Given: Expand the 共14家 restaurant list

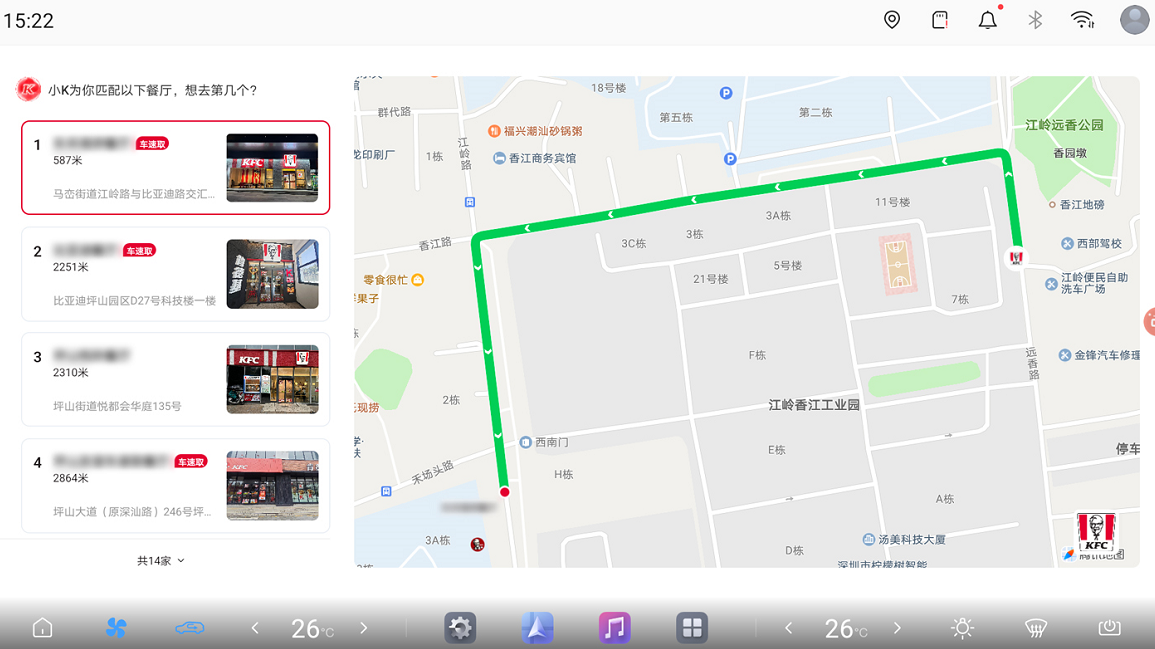Looking at the screenshot, I should (161, 561).
